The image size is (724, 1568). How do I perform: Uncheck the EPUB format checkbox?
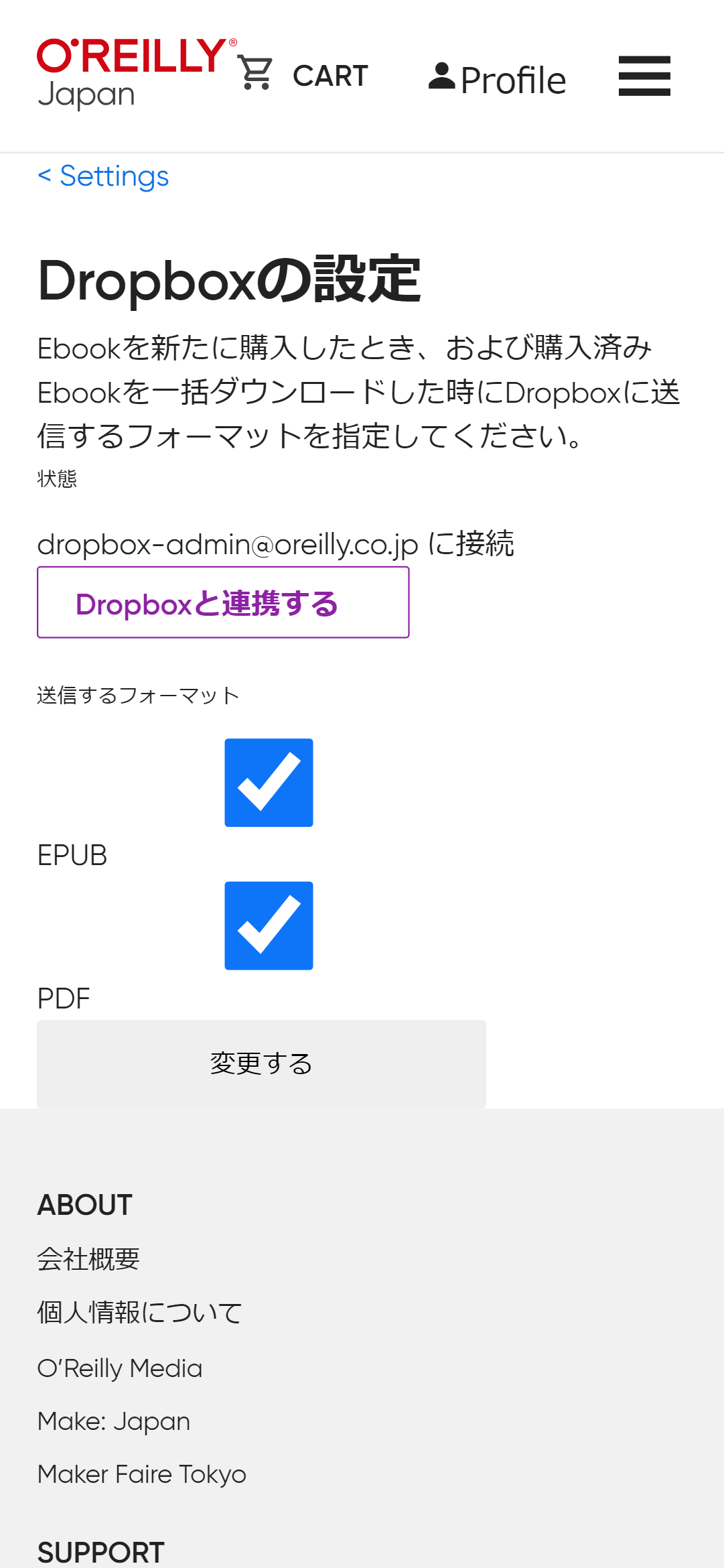269,783
